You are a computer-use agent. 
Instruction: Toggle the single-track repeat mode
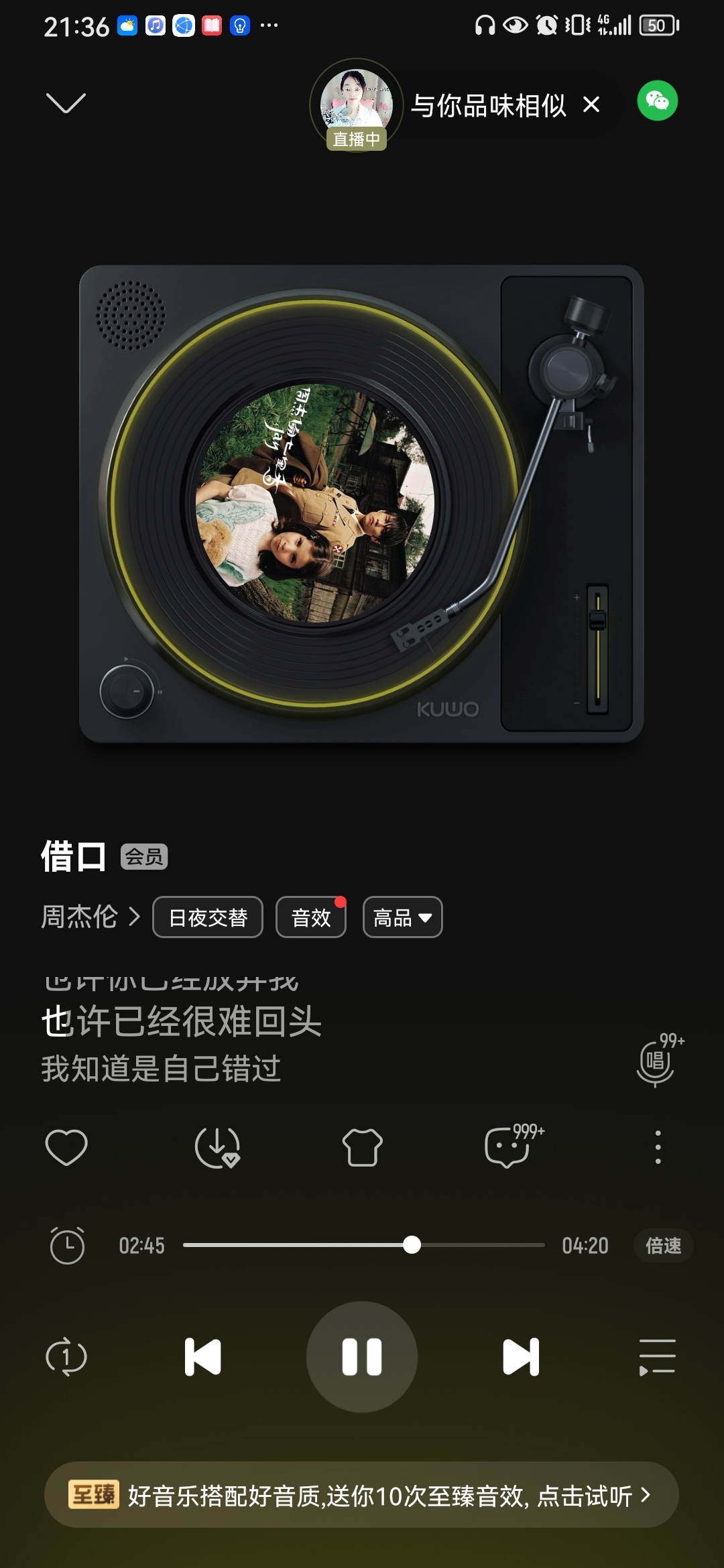(x=66, y=1357)
